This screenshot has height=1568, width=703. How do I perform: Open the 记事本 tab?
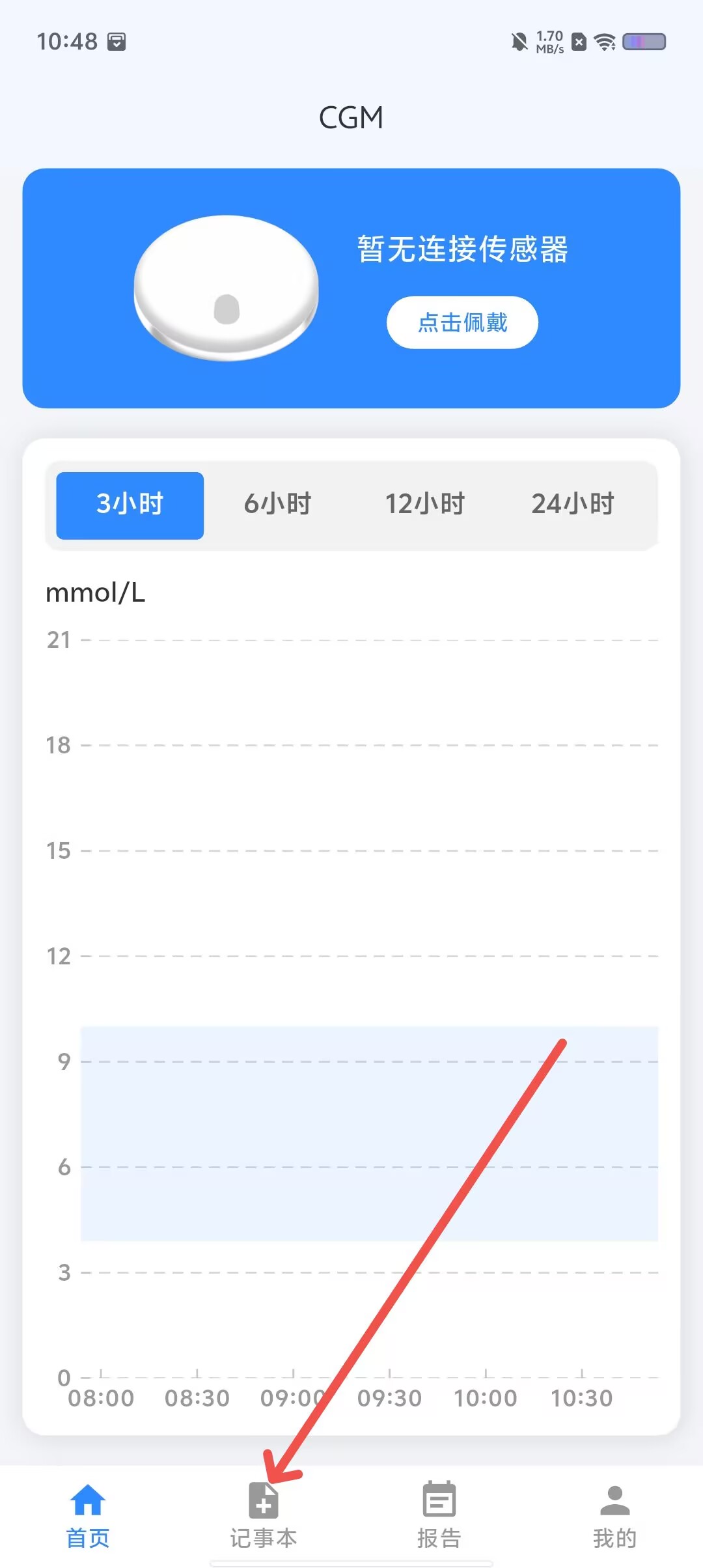coord(264,1516)
